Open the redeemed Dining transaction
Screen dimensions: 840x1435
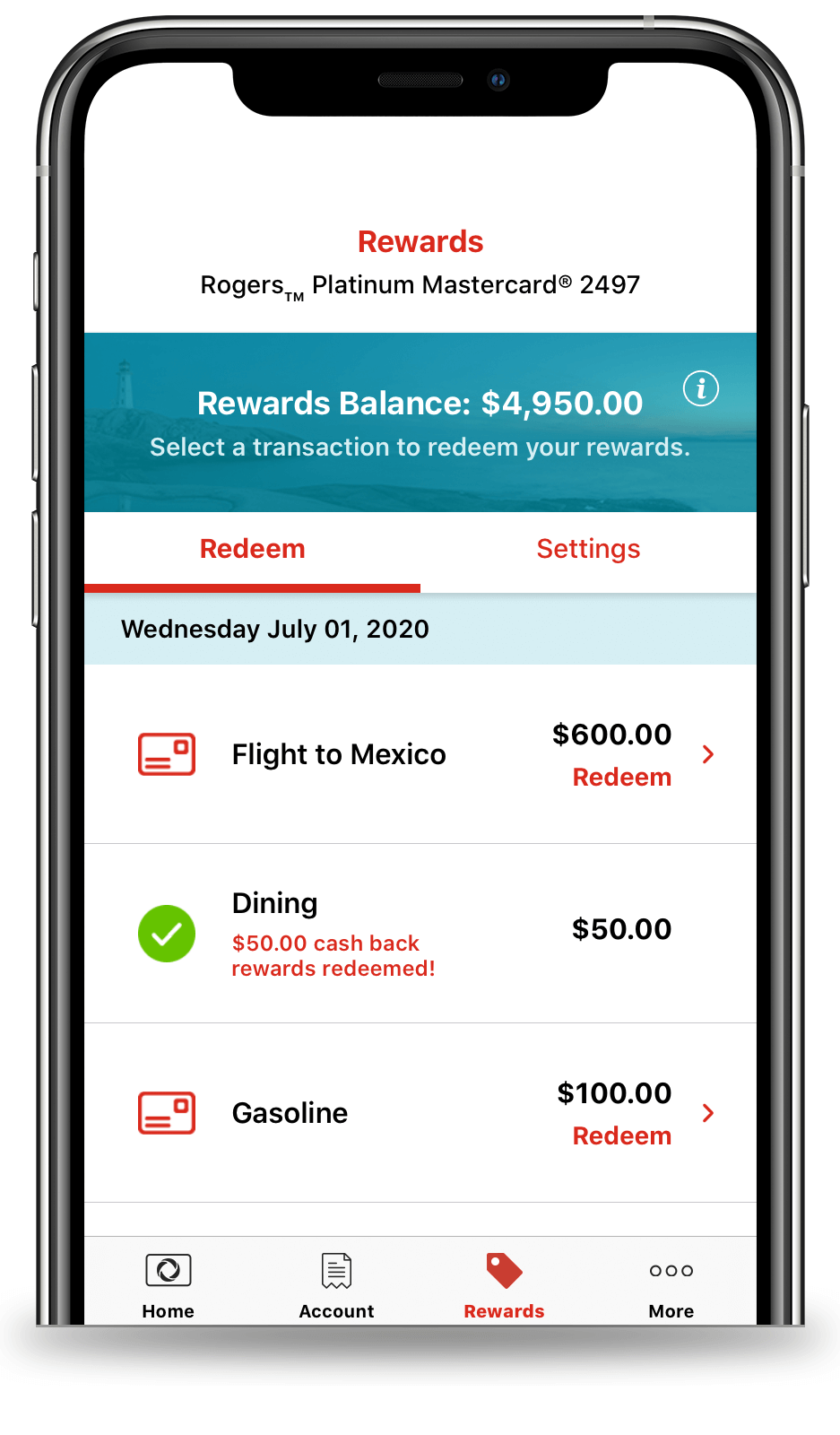coord(420,933)
